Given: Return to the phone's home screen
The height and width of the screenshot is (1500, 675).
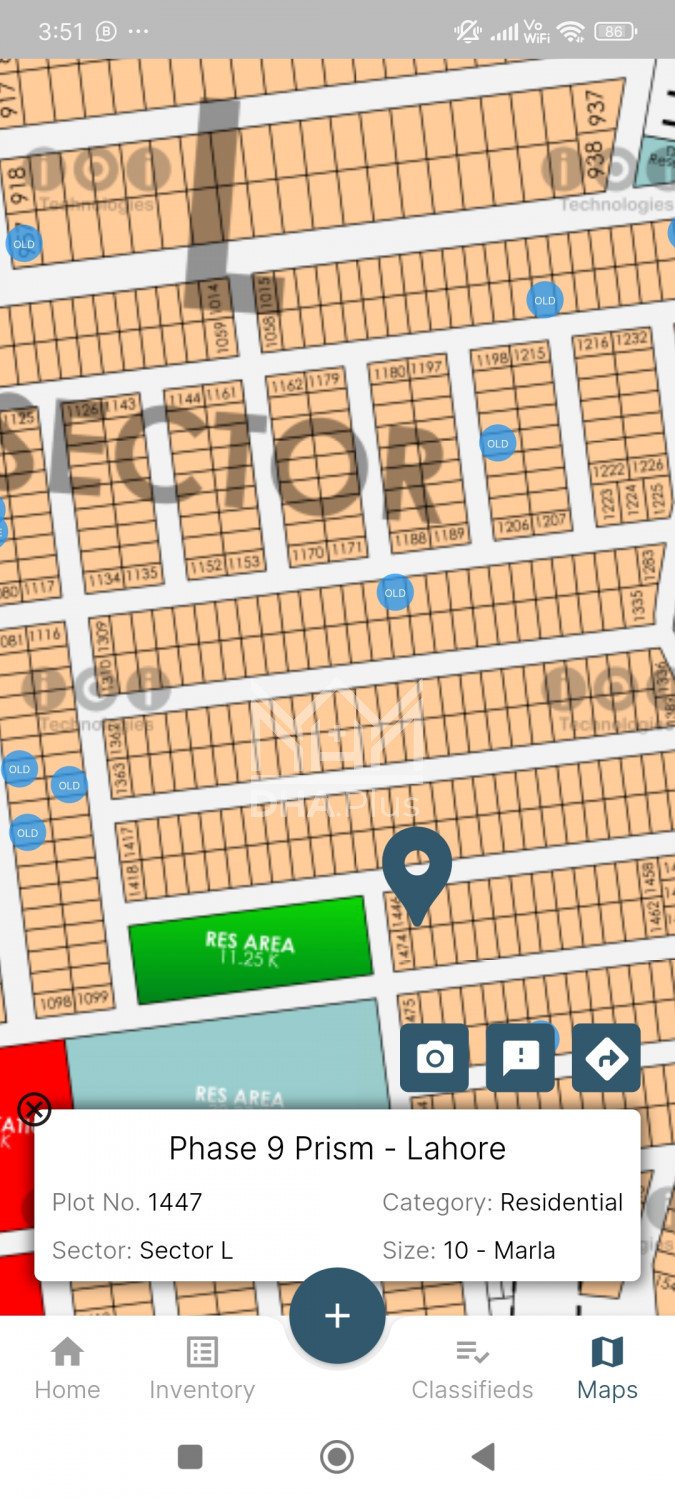Looking at the screenshot, I should [337, 1457].
